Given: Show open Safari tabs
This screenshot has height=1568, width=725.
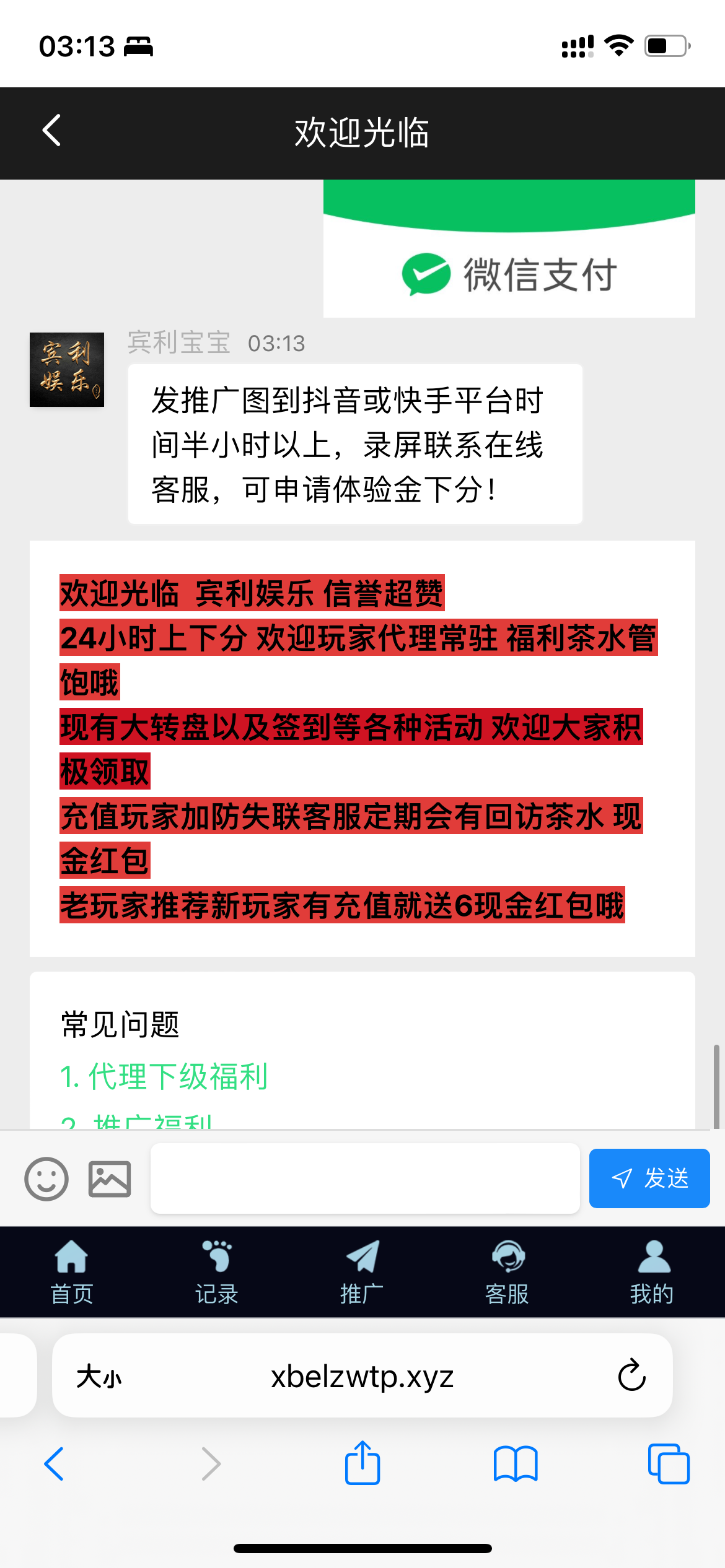Looking at the screenshot, I should click(668, 1464).
